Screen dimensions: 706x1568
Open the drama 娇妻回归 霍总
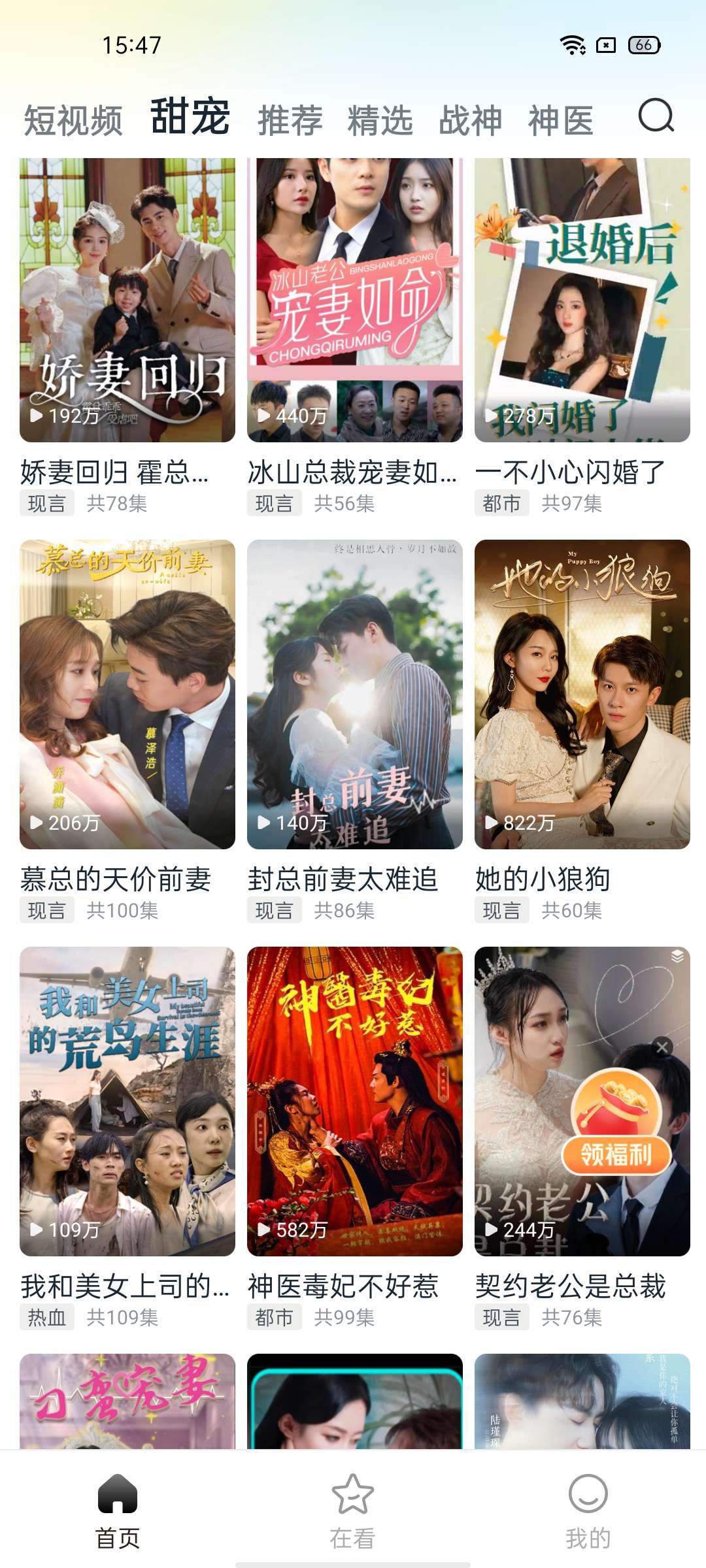[127, 301]
